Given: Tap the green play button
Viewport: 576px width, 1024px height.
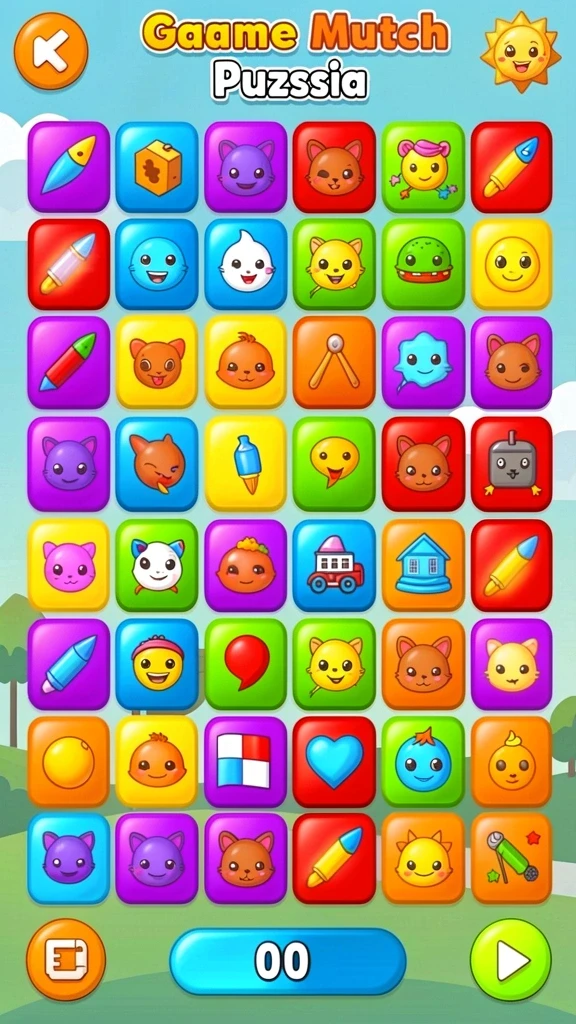Looking at the screenshot, I should [x=511, y=959].
